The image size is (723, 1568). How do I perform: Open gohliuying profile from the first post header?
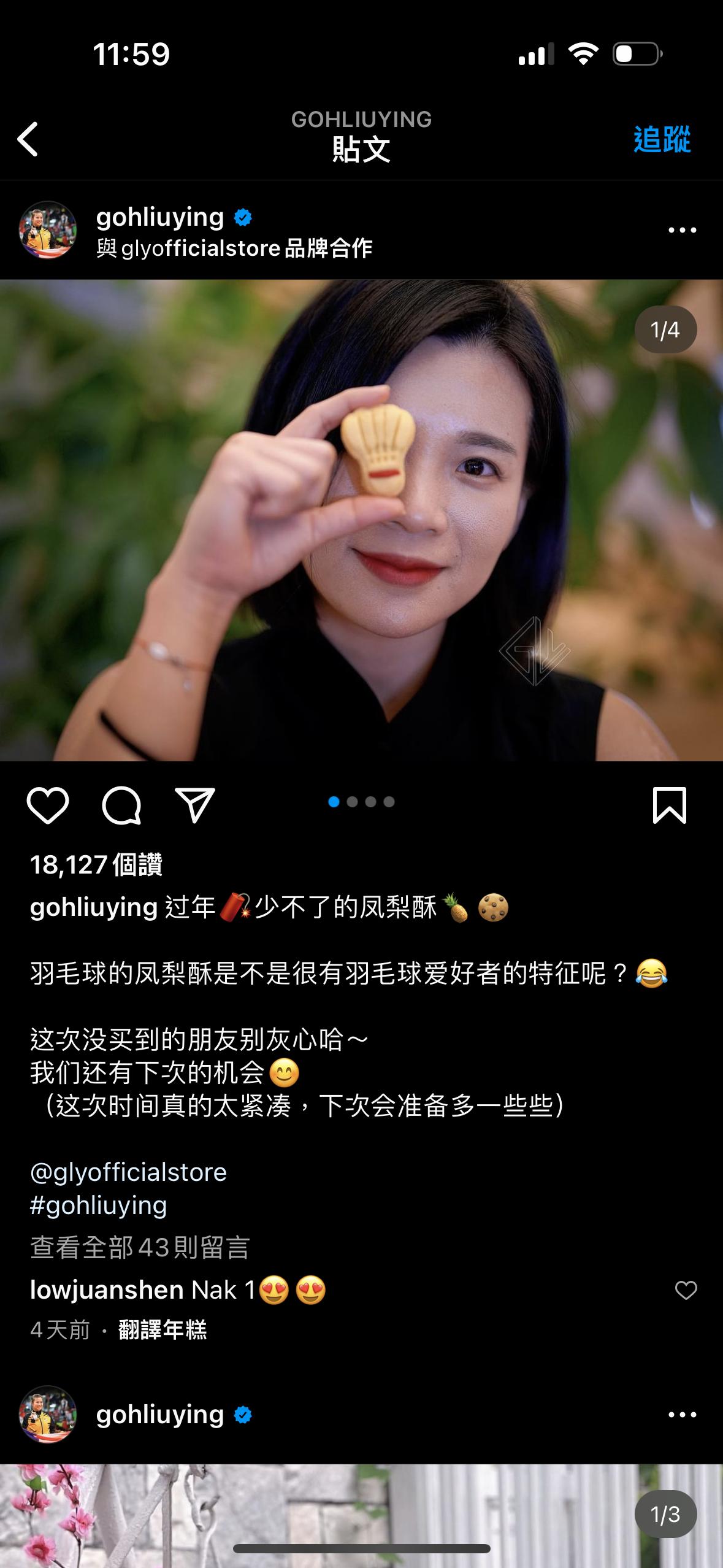tap(160, 217)
